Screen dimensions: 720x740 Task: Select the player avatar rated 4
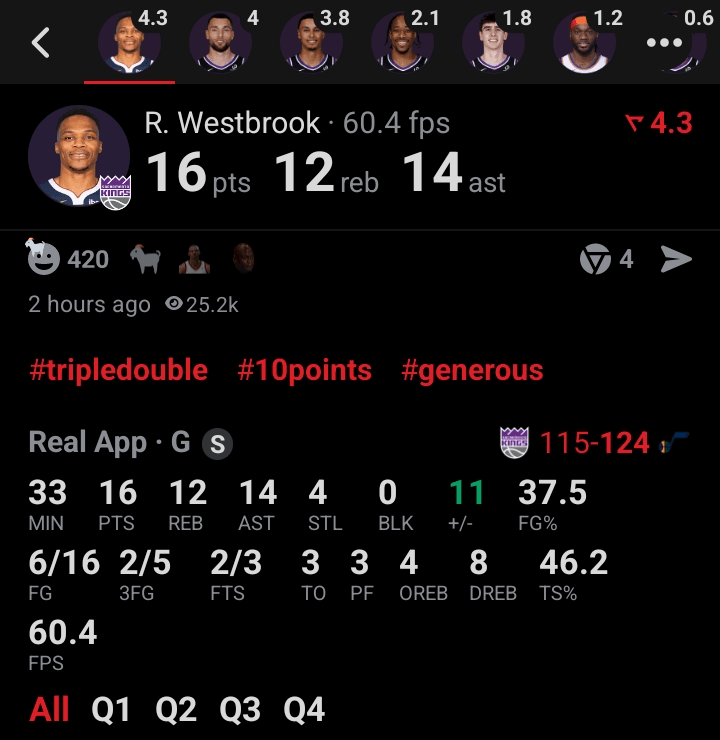point(222,42)
